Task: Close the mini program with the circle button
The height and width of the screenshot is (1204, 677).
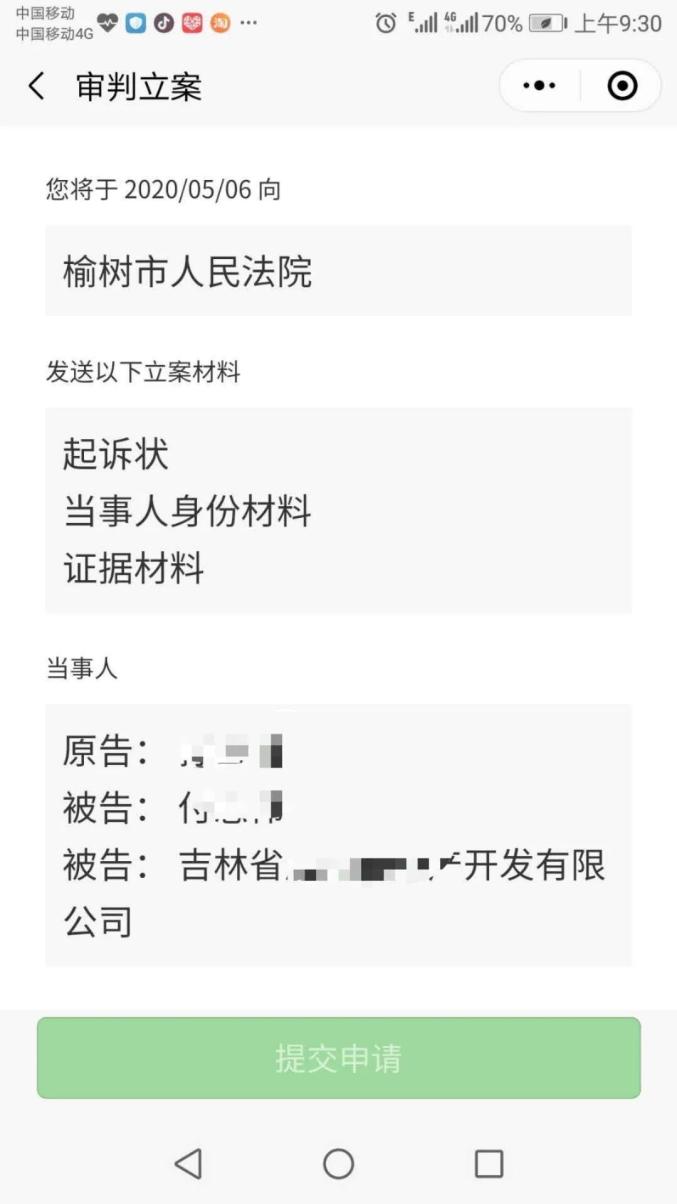Action: coord(622,86)
